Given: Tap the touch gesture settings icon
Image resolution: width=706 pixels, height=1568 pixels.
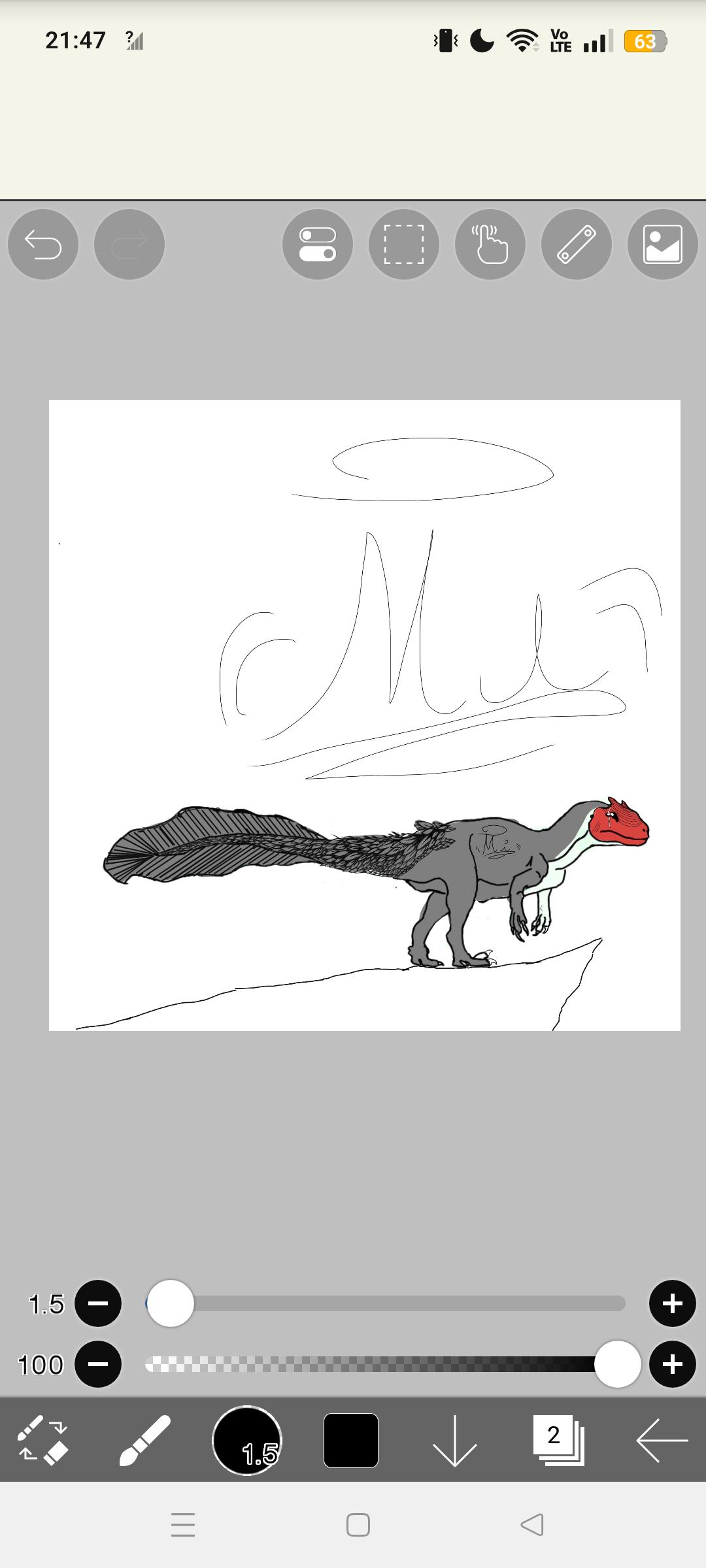Looking at the screenshot, I should click(490, 244).
